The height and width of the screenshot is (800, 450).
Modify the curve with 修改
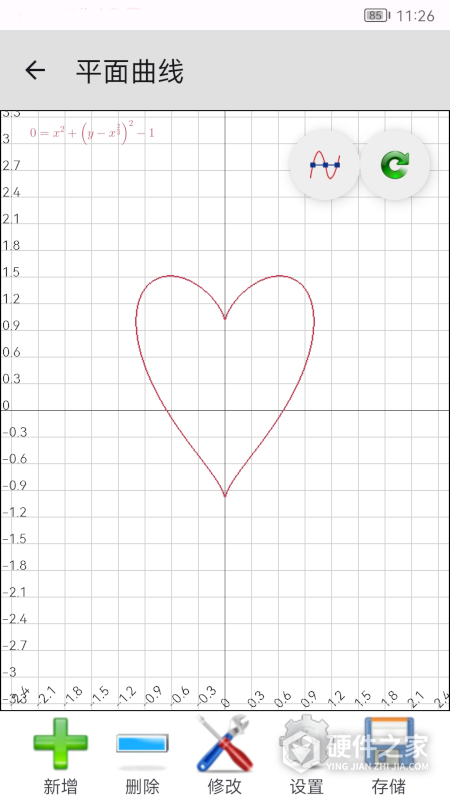[x=224, y=755]
